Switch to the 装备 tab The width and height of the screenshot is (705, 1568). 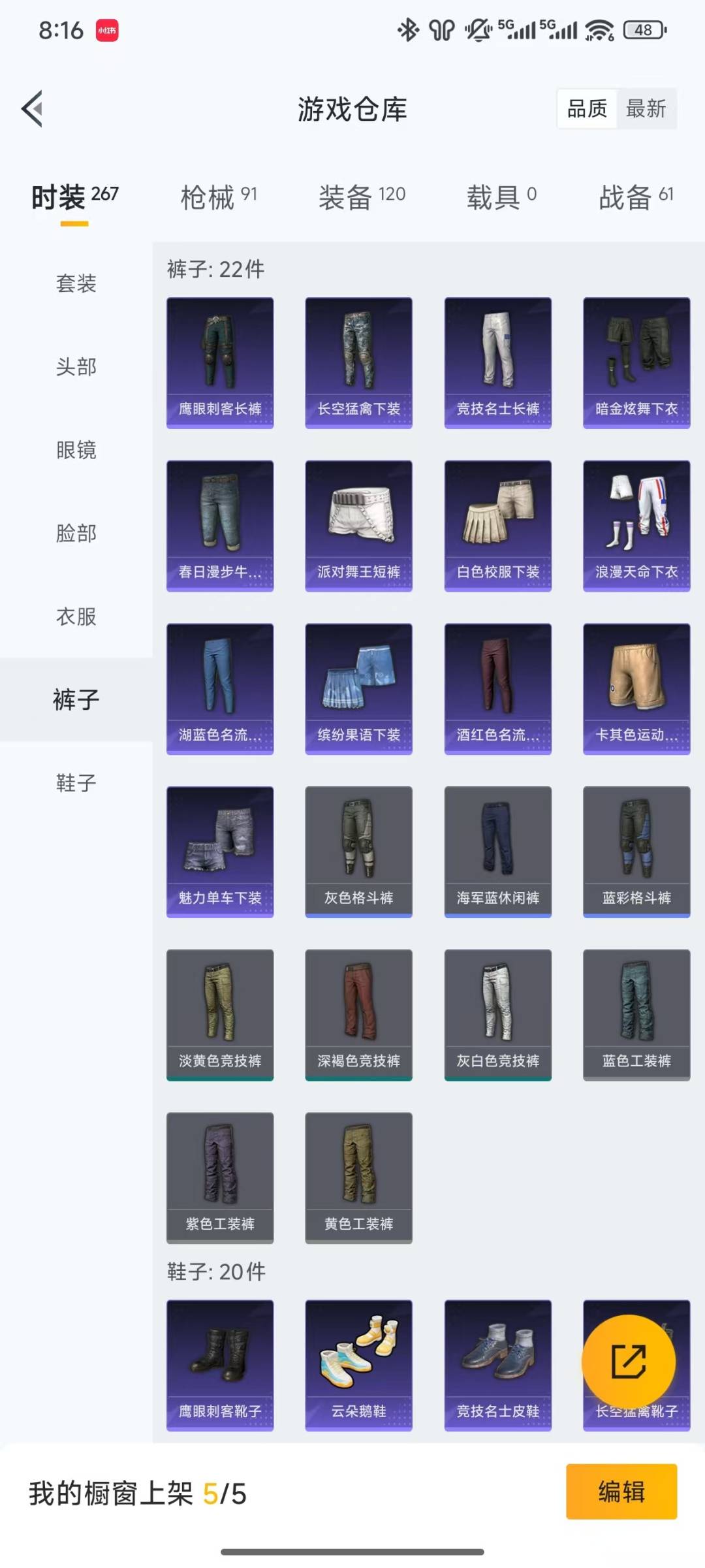362,197
